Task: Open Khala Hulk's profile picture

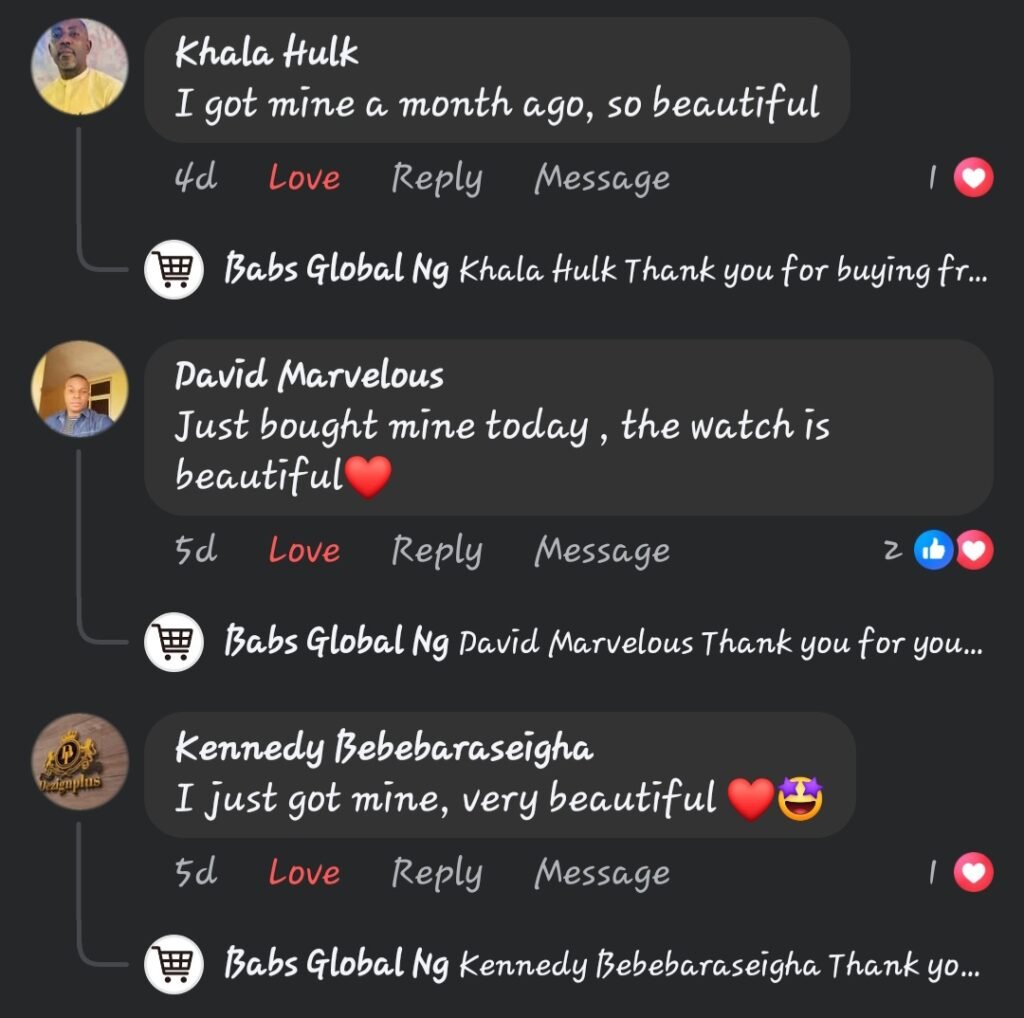Action: [79, 66]
